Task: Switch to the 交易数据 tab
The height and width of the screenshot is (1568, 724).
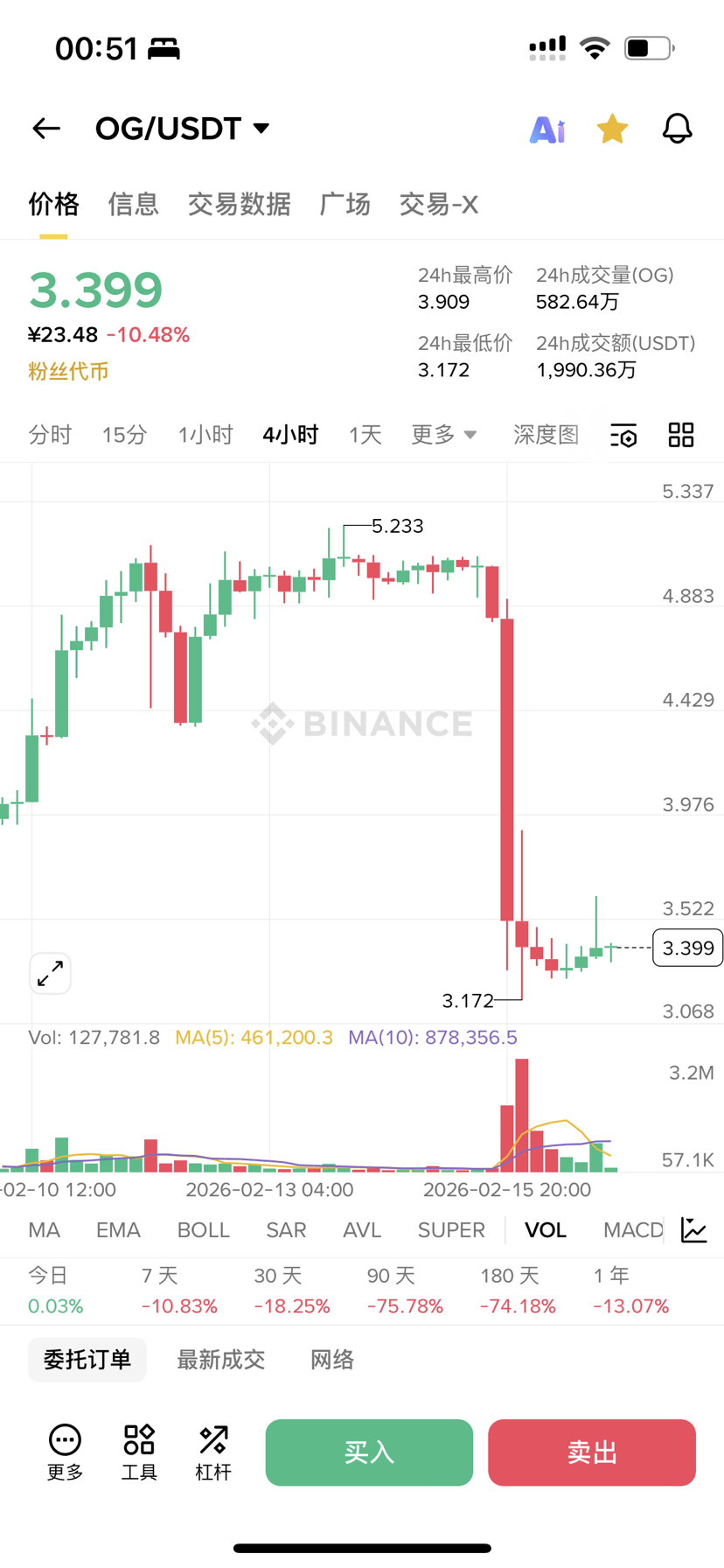Action: tap(239, 205)
